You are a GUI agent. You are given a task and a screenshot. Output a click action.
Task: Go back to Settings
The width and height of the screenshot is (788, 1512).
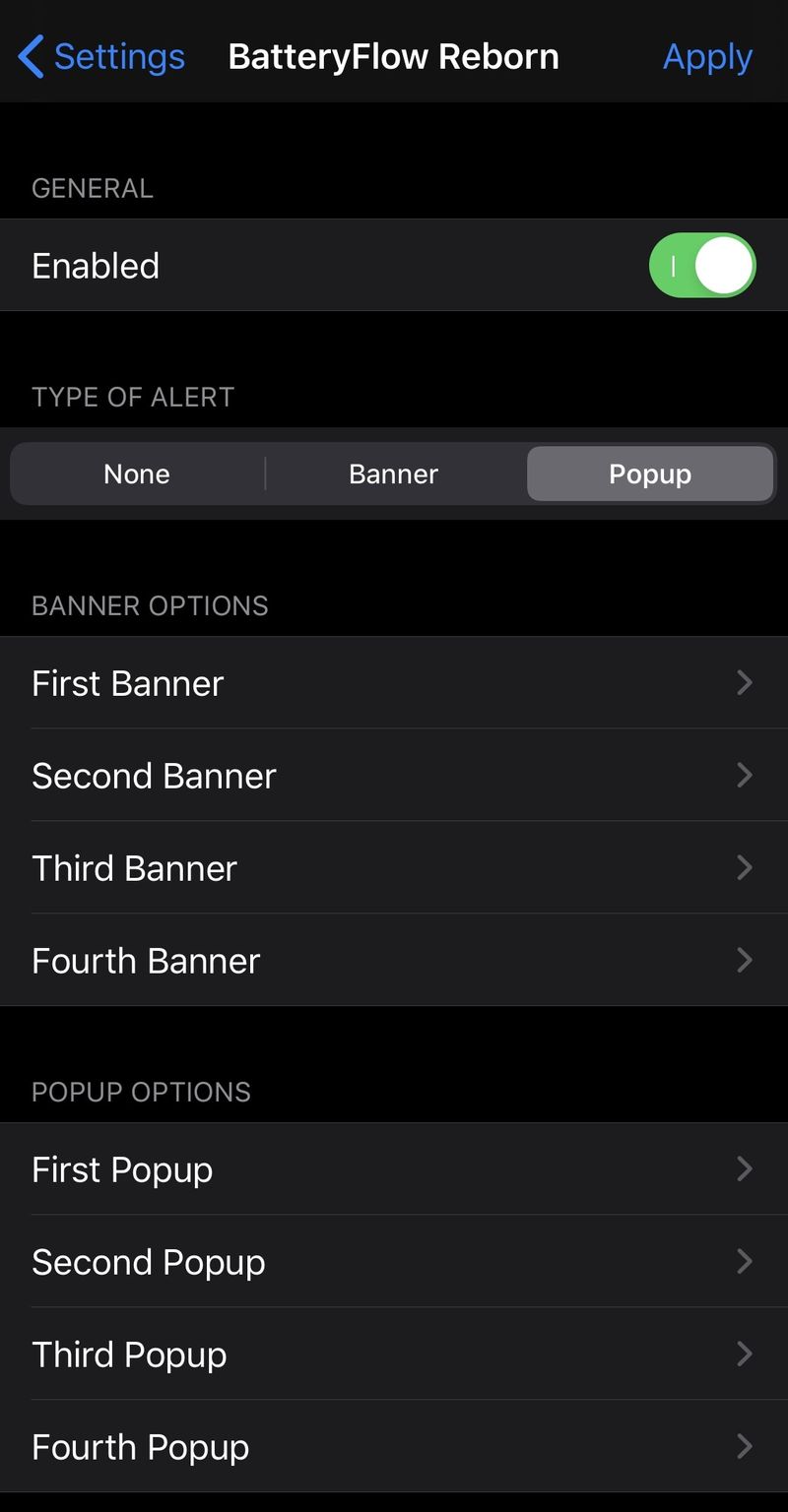[x=101, y=57]
